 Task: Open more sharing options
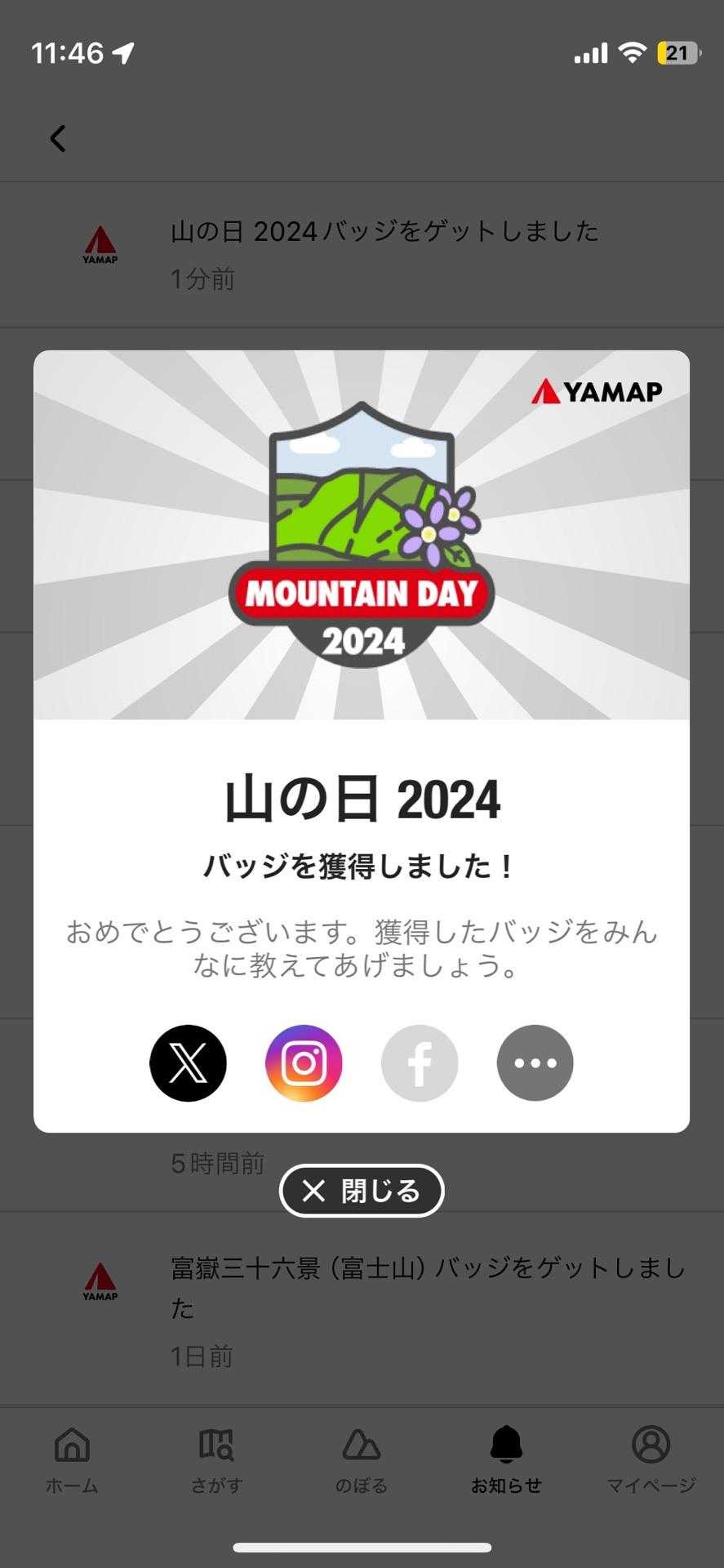[x=535, y=1062]
